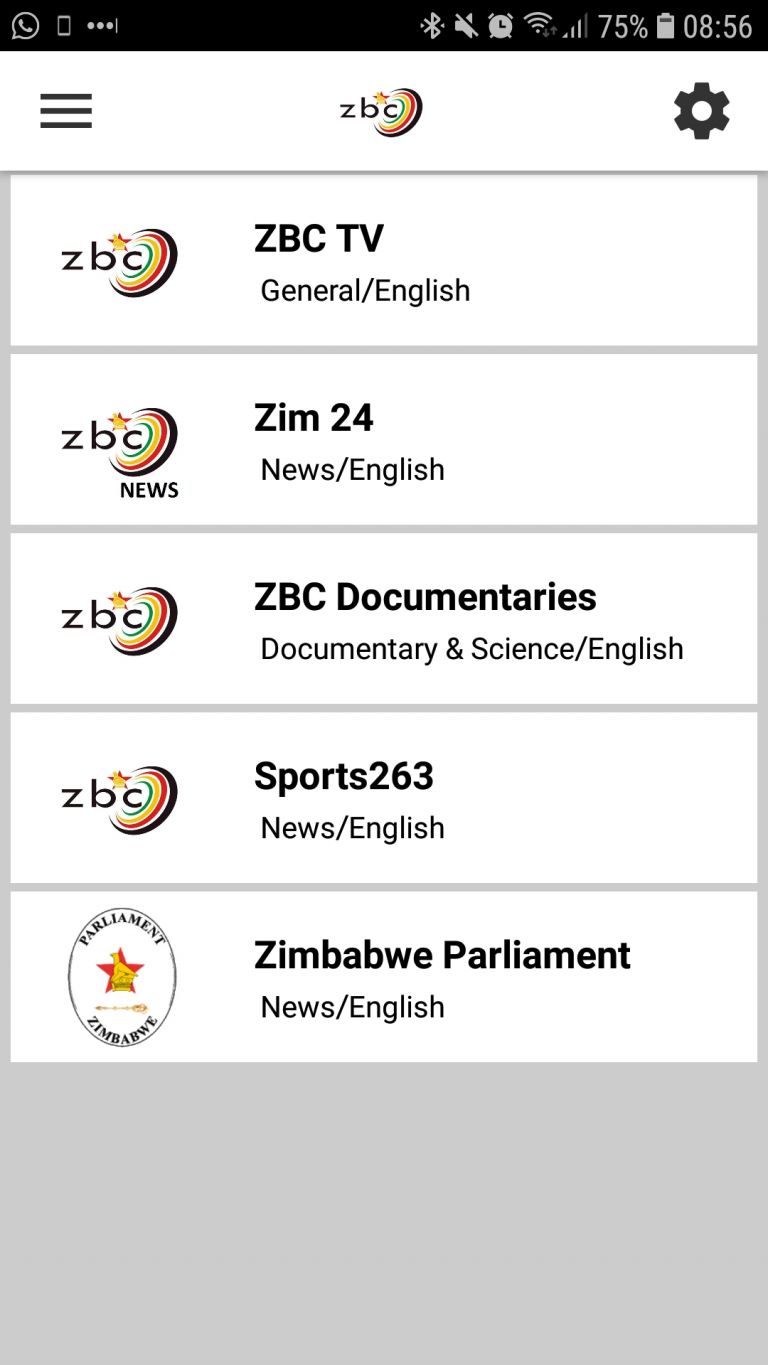Tap the Bluetooth status bar icon

(434, 25)
